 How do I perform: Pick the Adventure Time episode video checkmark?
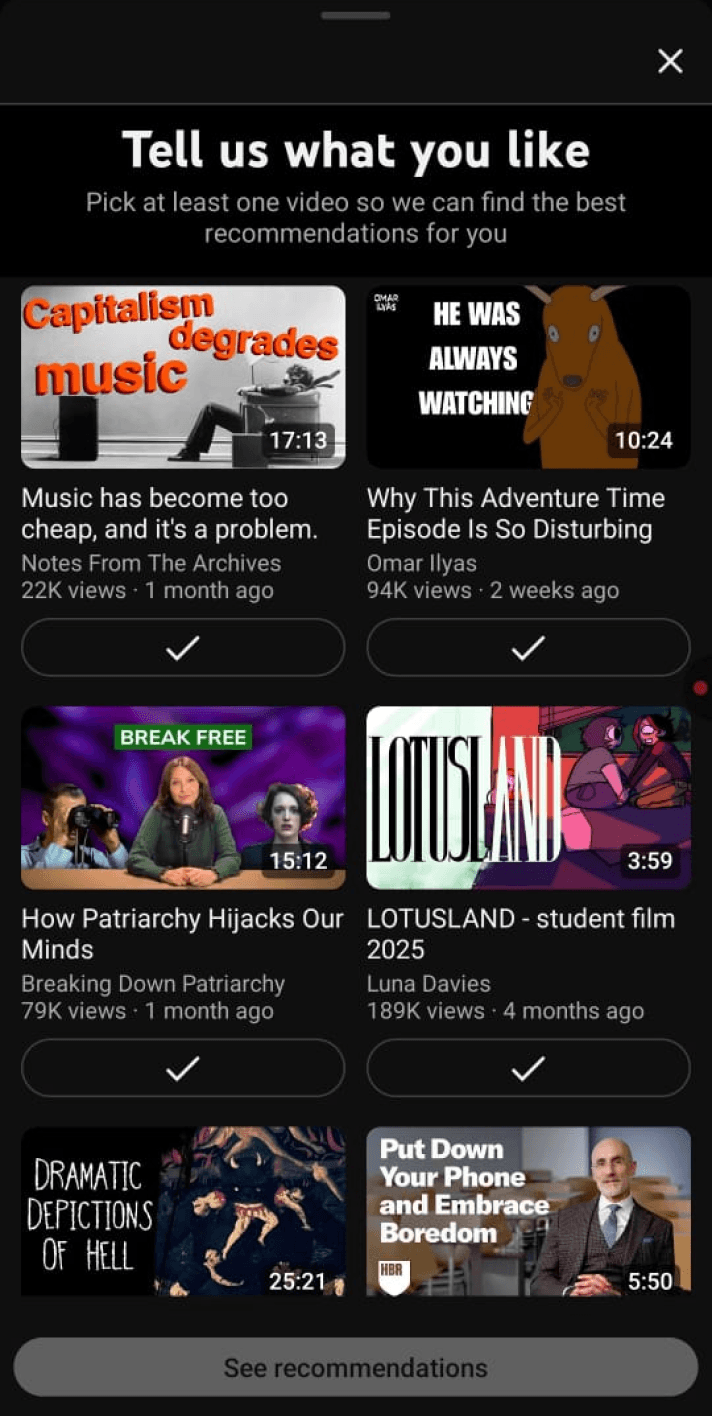pyautogui.click(x=528, y=648)
